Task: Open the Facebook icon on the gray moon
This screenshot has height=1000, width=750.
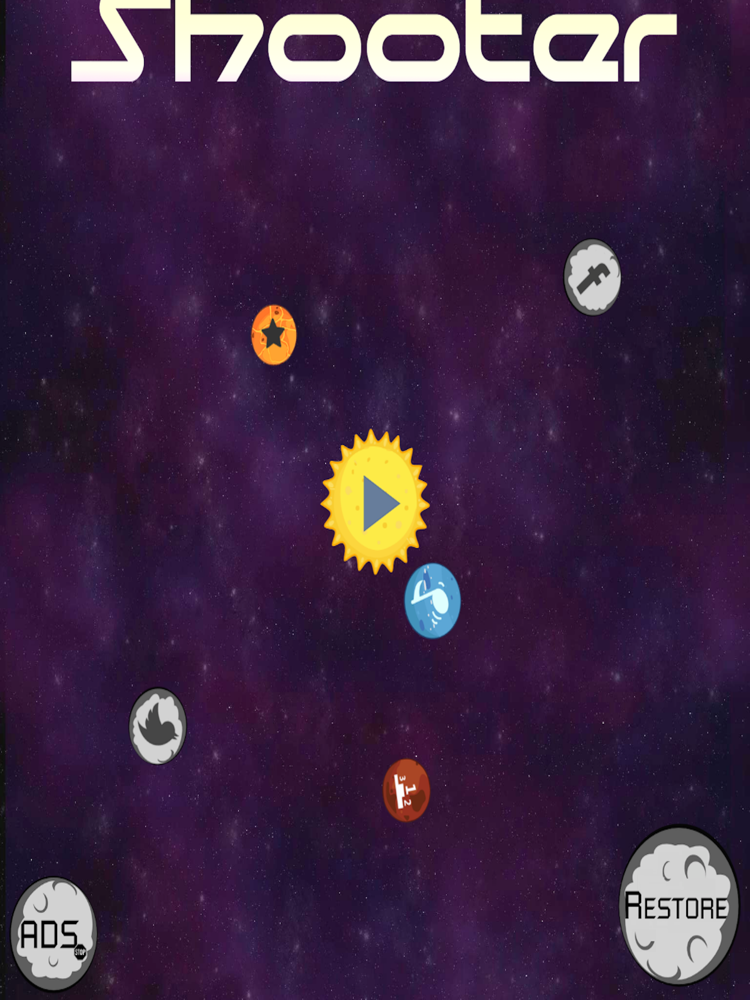Action: (592, 277)
